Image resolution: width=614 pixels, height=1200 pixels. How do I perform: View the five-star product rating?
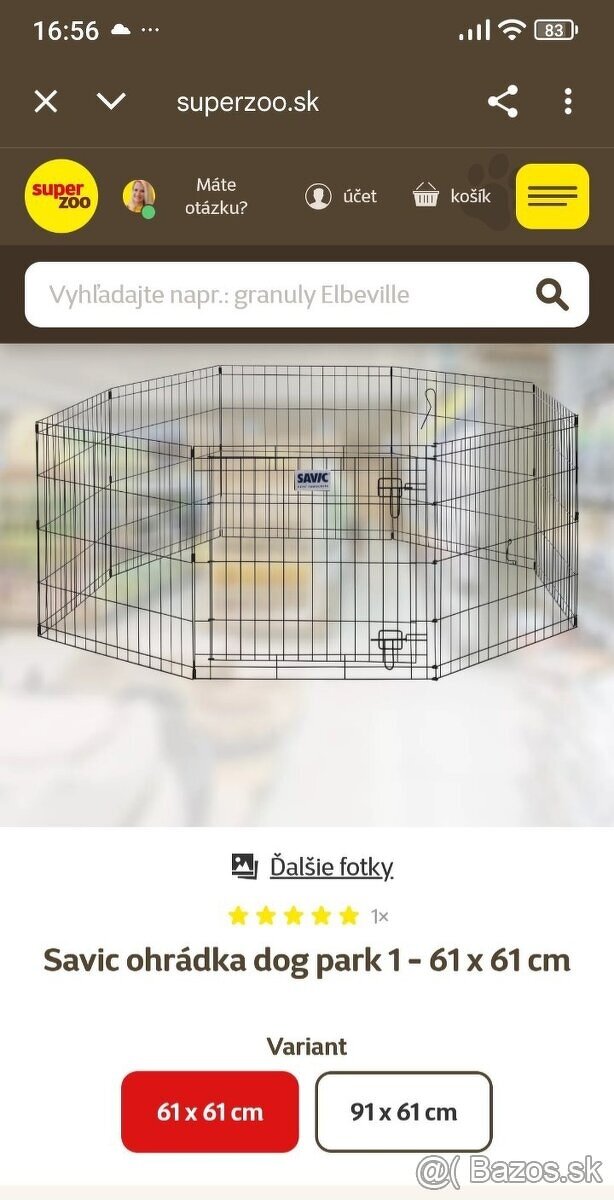pyautogui.click(x=294, y=915)
